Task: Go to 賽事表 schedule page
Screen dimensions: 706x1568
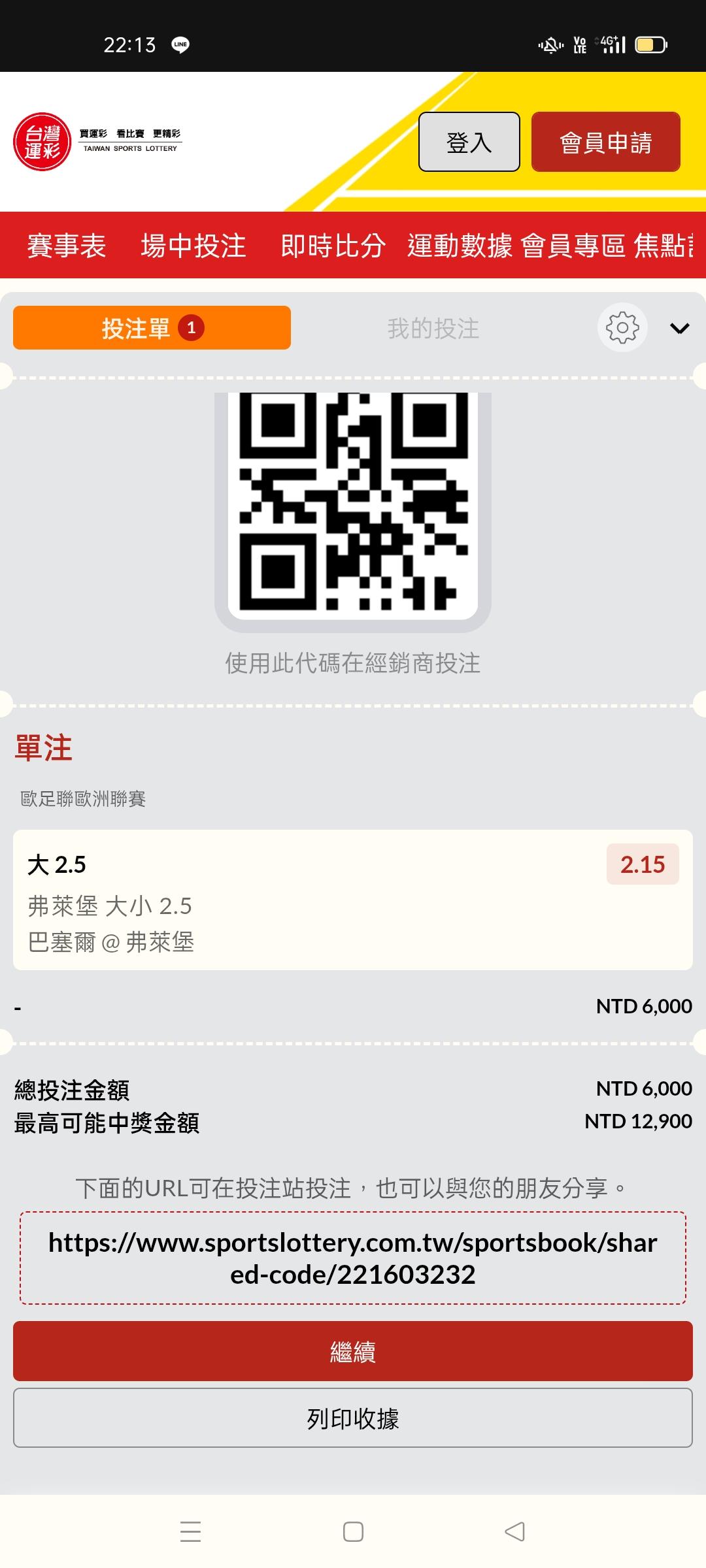Action: [67, 246]
